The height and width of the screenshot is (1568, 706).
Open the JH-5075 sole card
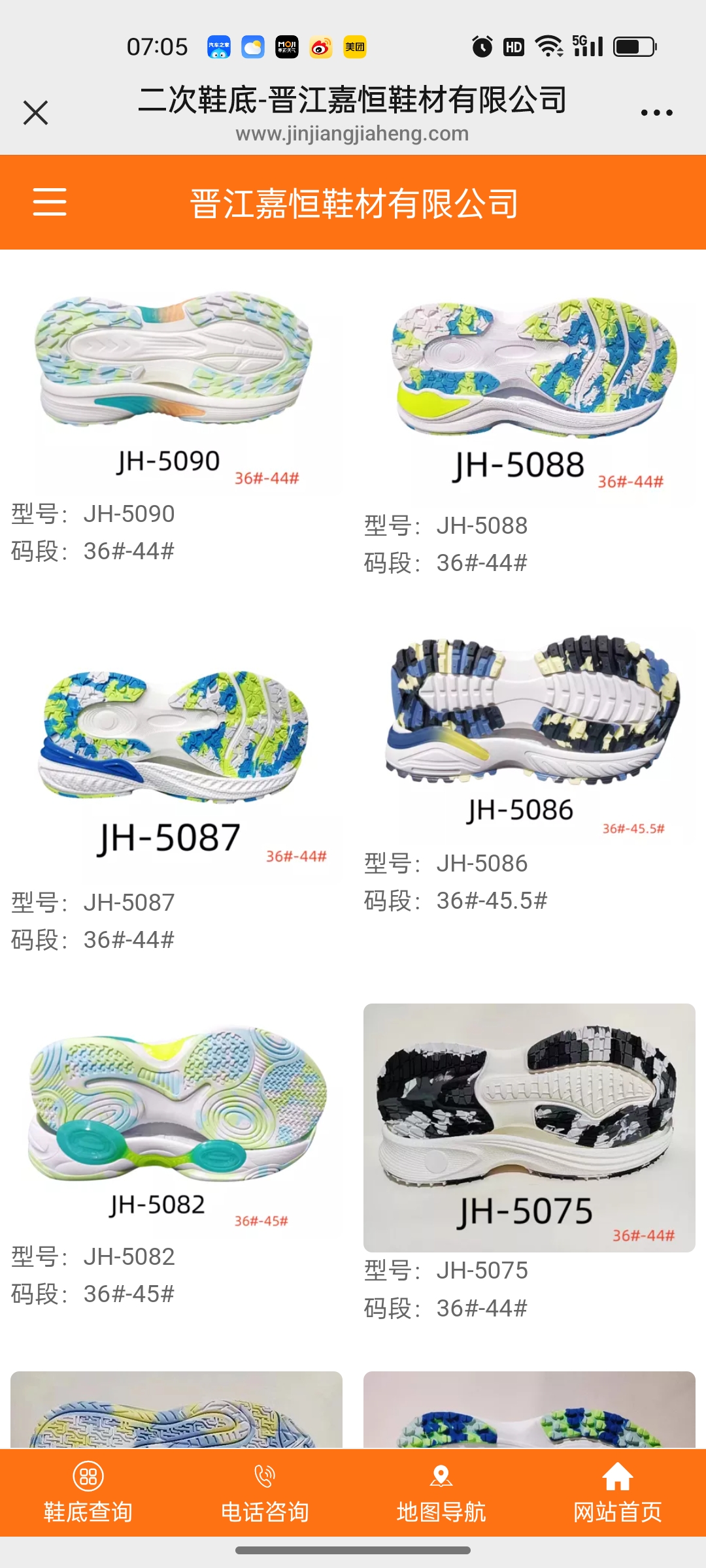[528, 1127]
